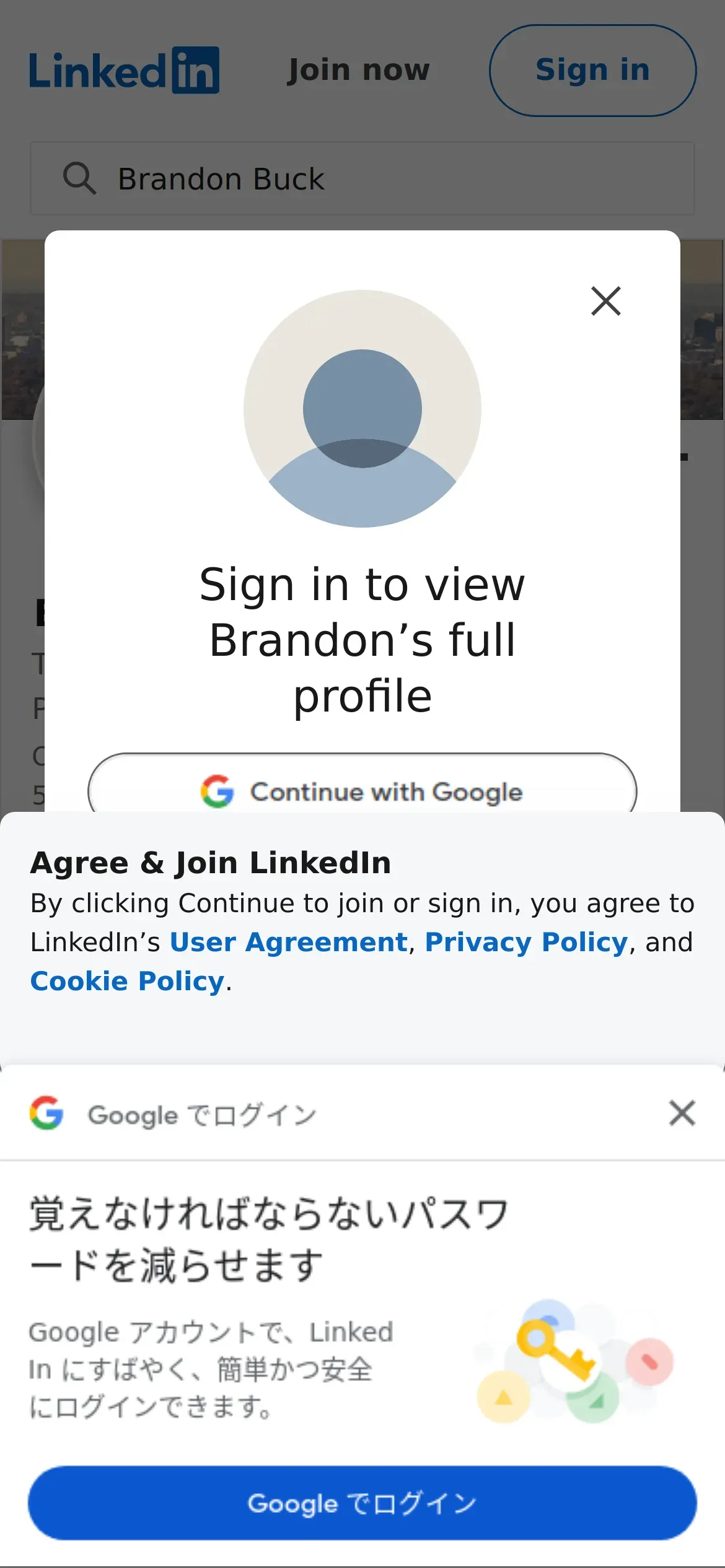Image resolution: width=725 pixels, height=1568 pixels.
Task: Dismiss the Google login prompt
Action: pos(682,1113)
